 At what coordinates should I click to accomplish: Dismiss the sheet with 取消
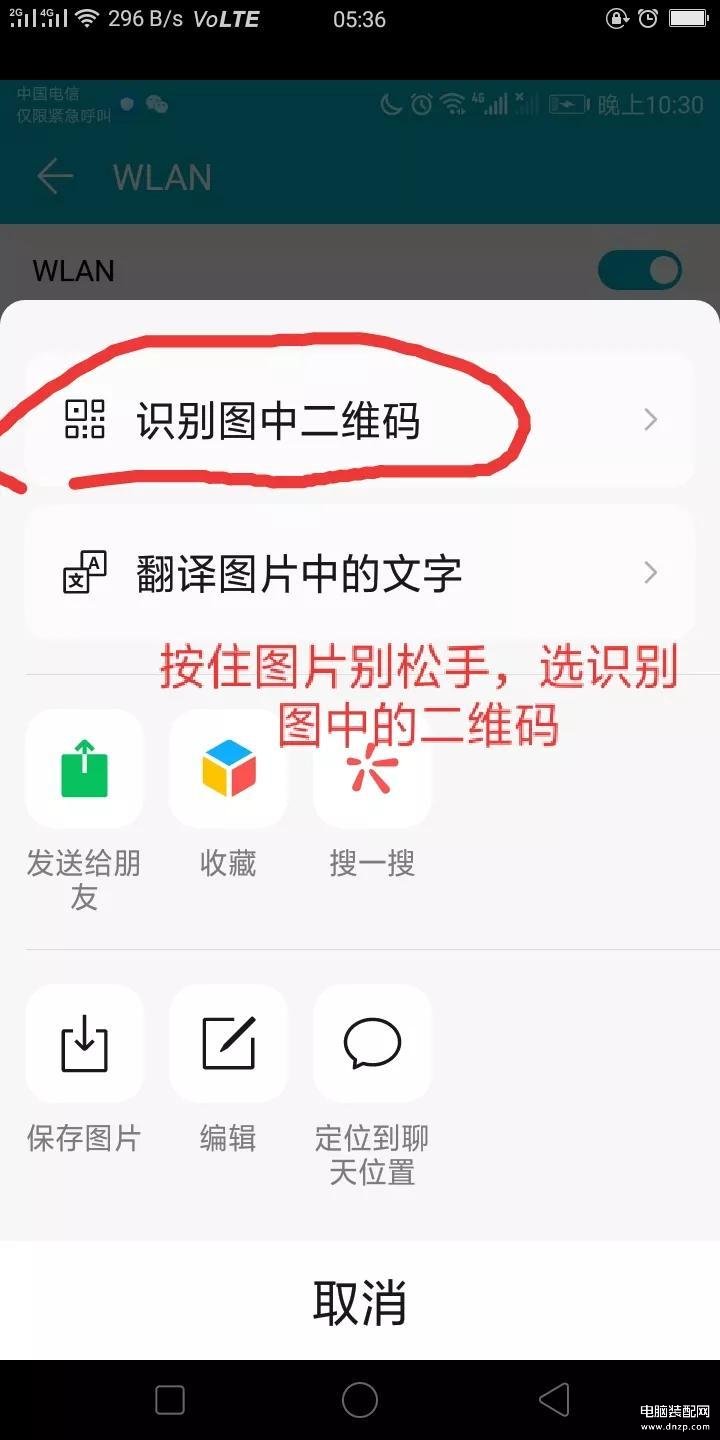pyautogui.click(x=360, y=1301)
